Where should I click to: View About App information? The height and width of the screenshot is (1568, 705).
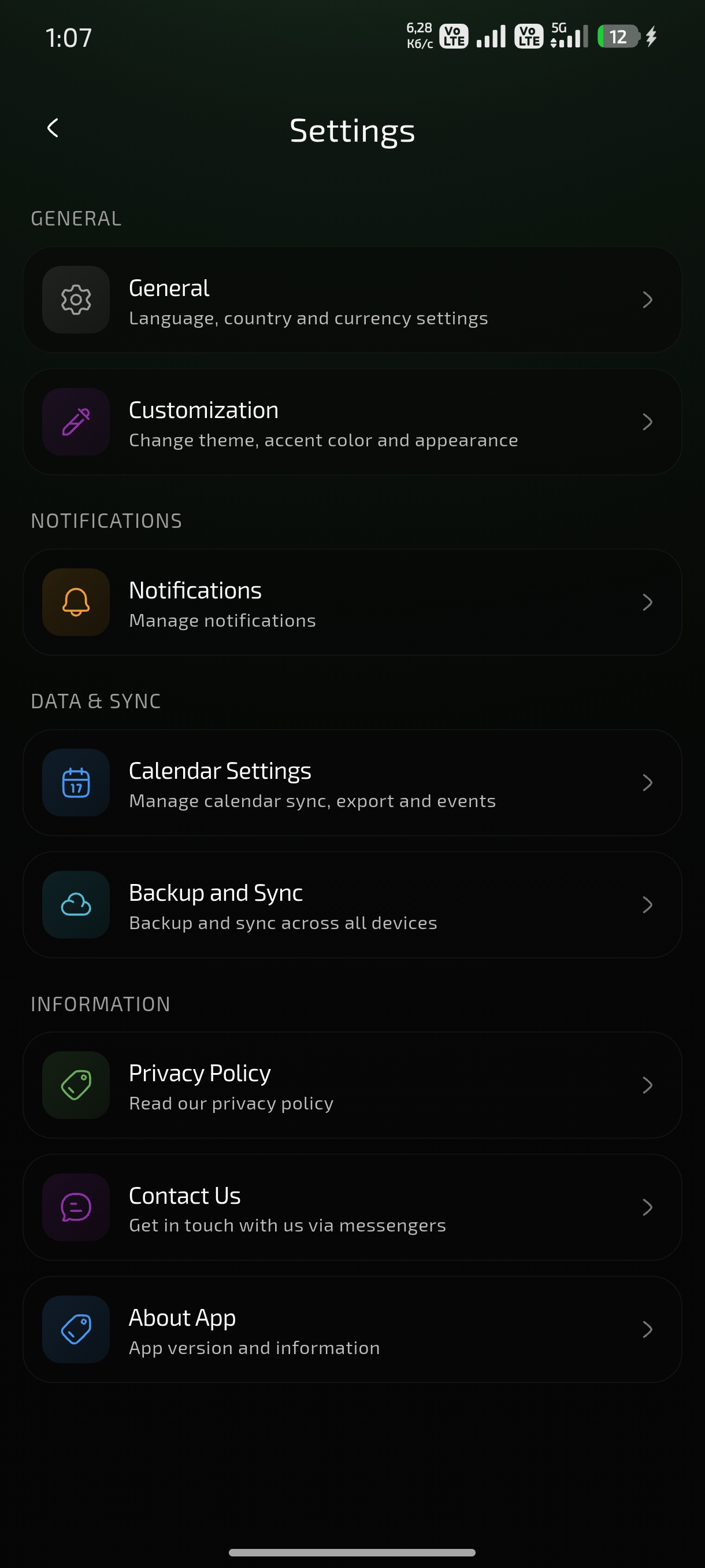tap(351, 1330)
